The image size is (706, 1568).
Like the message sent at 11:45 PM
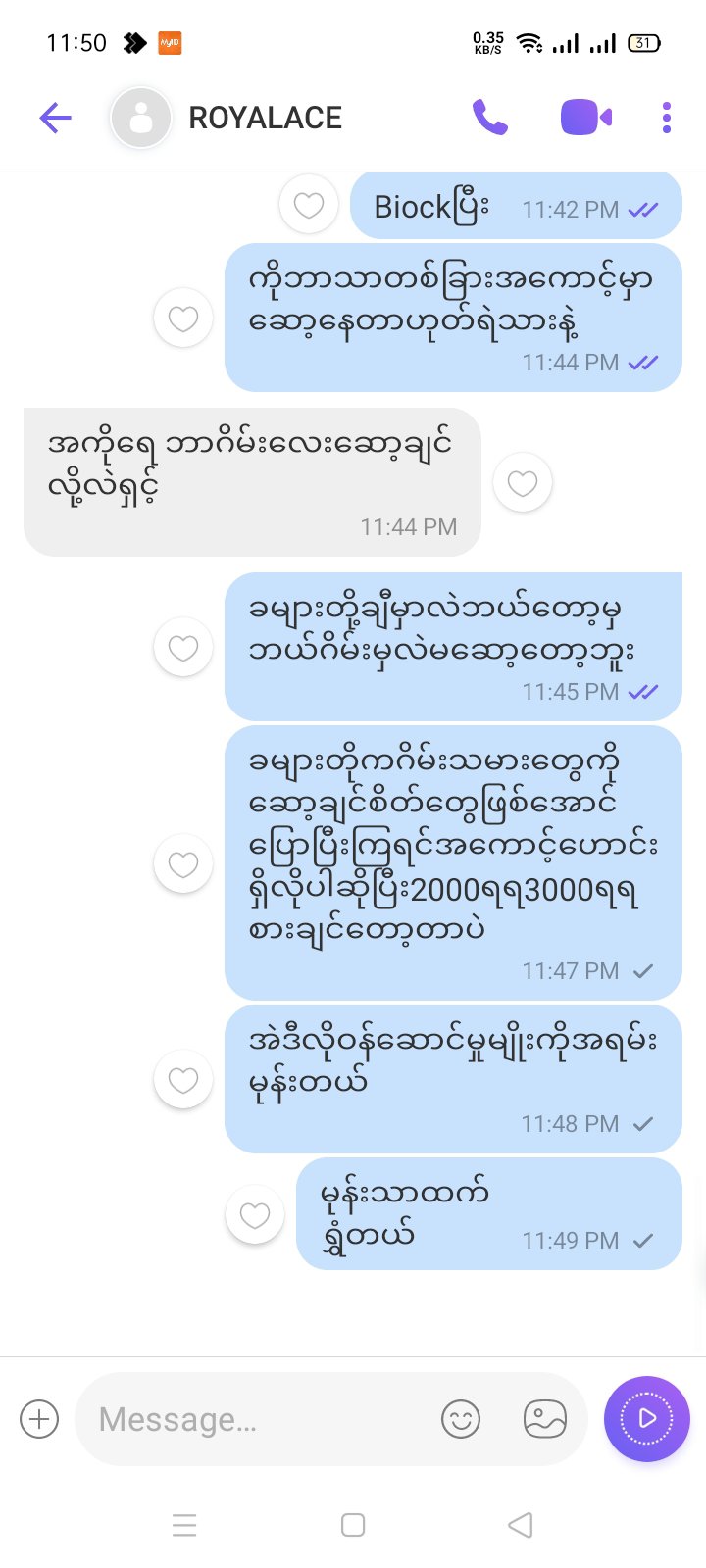pos(183,648)
